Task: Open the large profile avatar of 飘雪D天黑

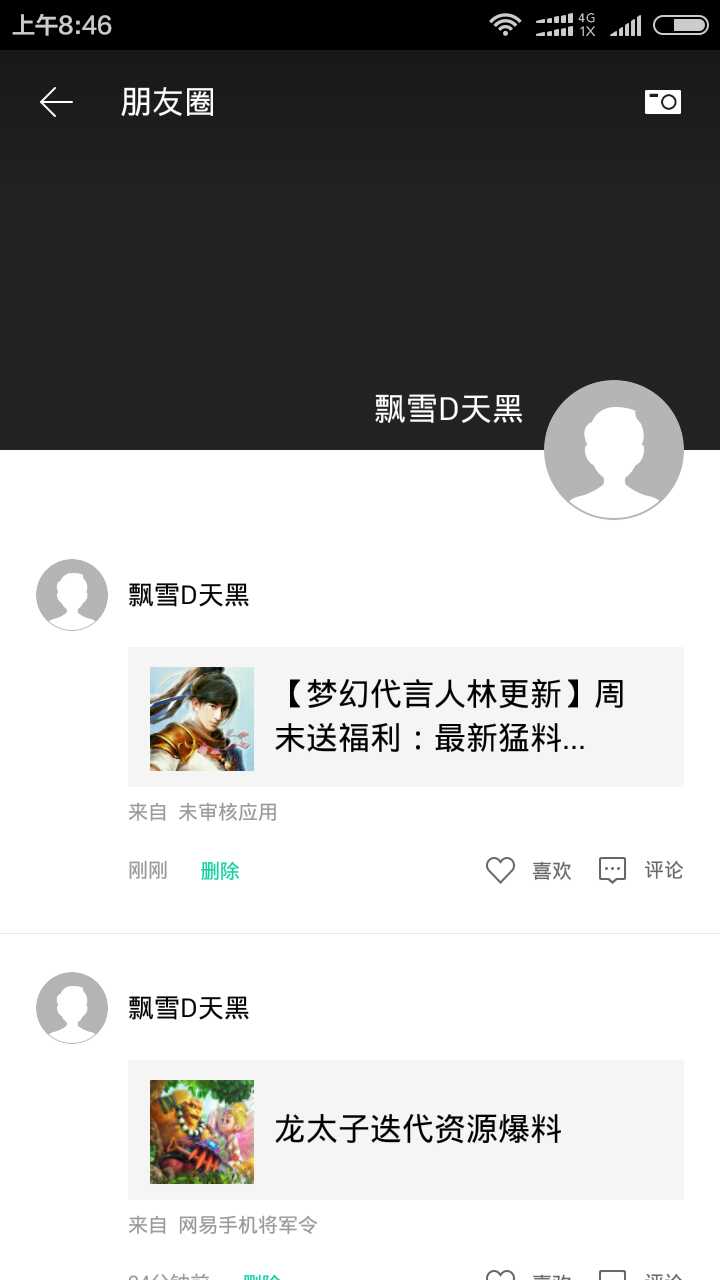Action: pyautogui.click(x=613, y=450)
